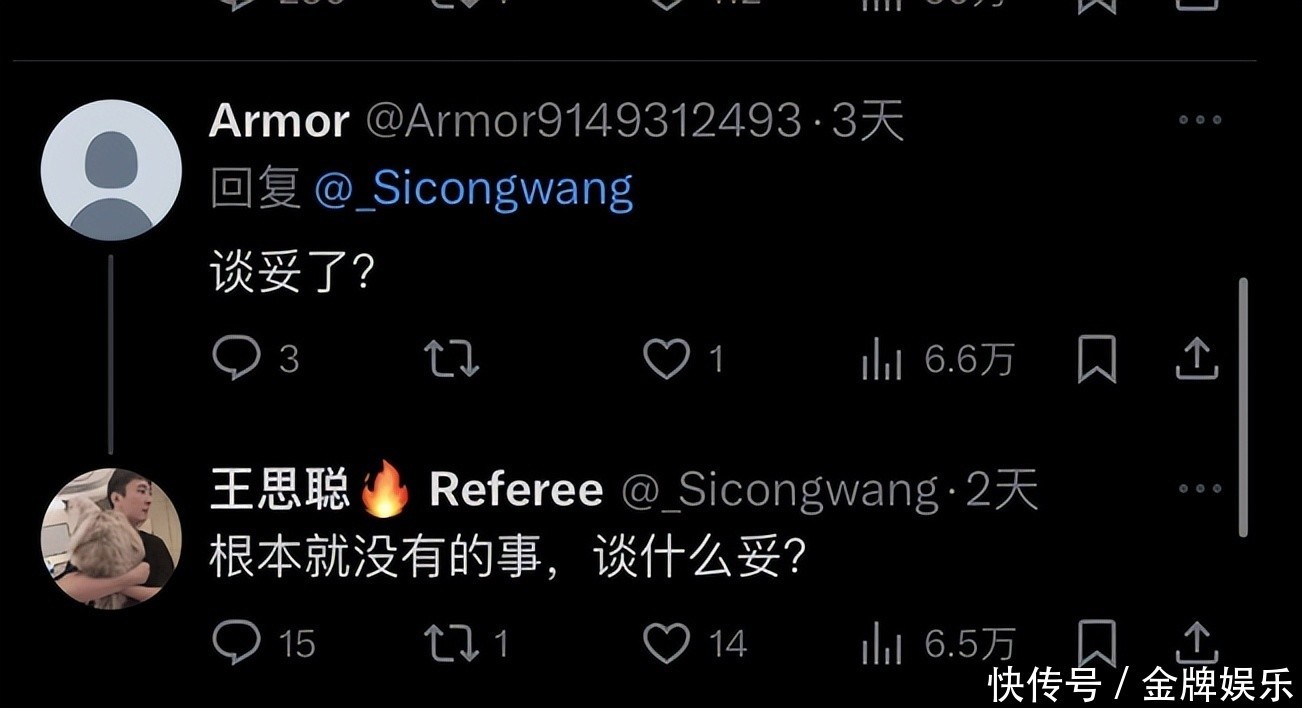Like 王思聪's reply
This screenshot has height=708, width=1302.
(666, 643)
